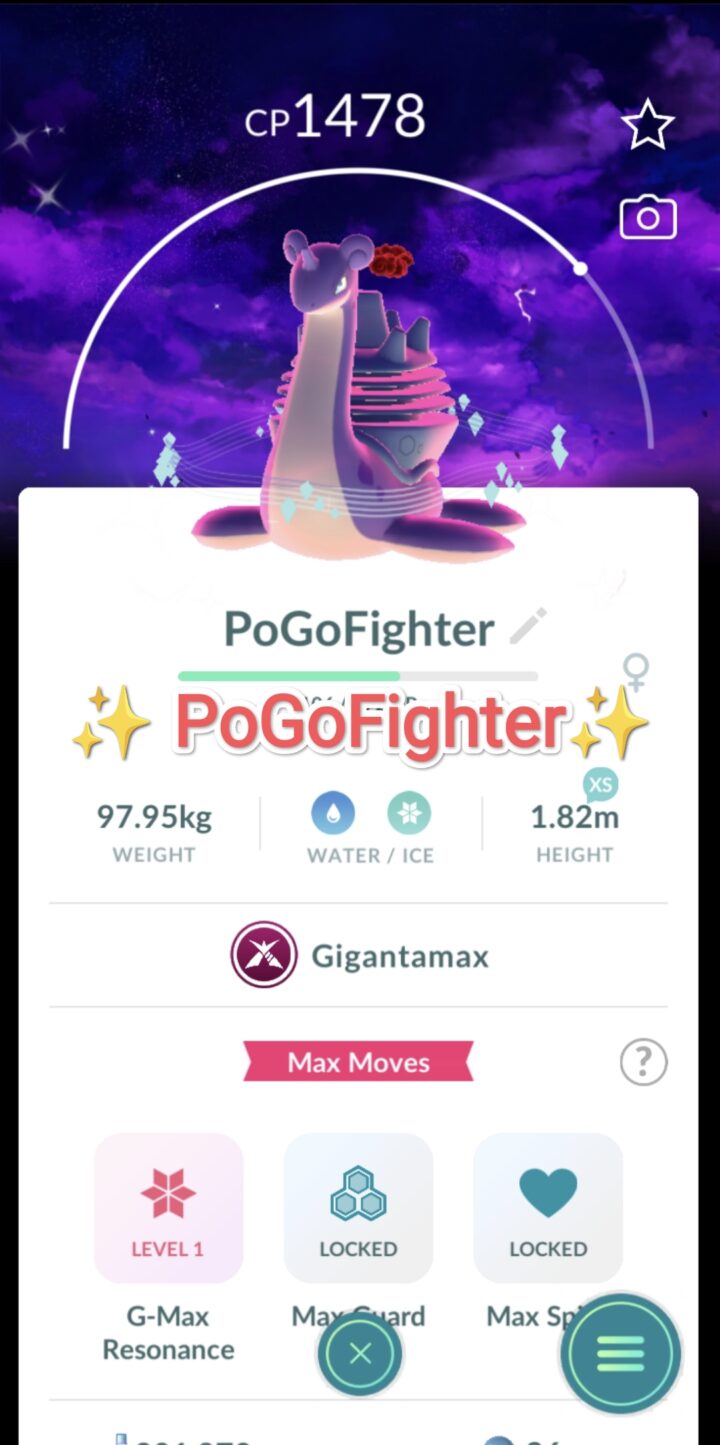720x1445 pixels.
Task: Open the green hamburger menu
Action: pyautogui.click(x=620, y=1354)
